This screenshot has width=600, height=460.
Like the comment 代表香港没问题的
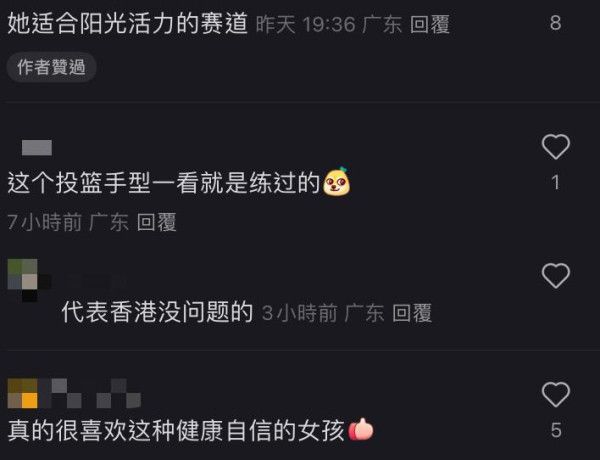point(555,276)
